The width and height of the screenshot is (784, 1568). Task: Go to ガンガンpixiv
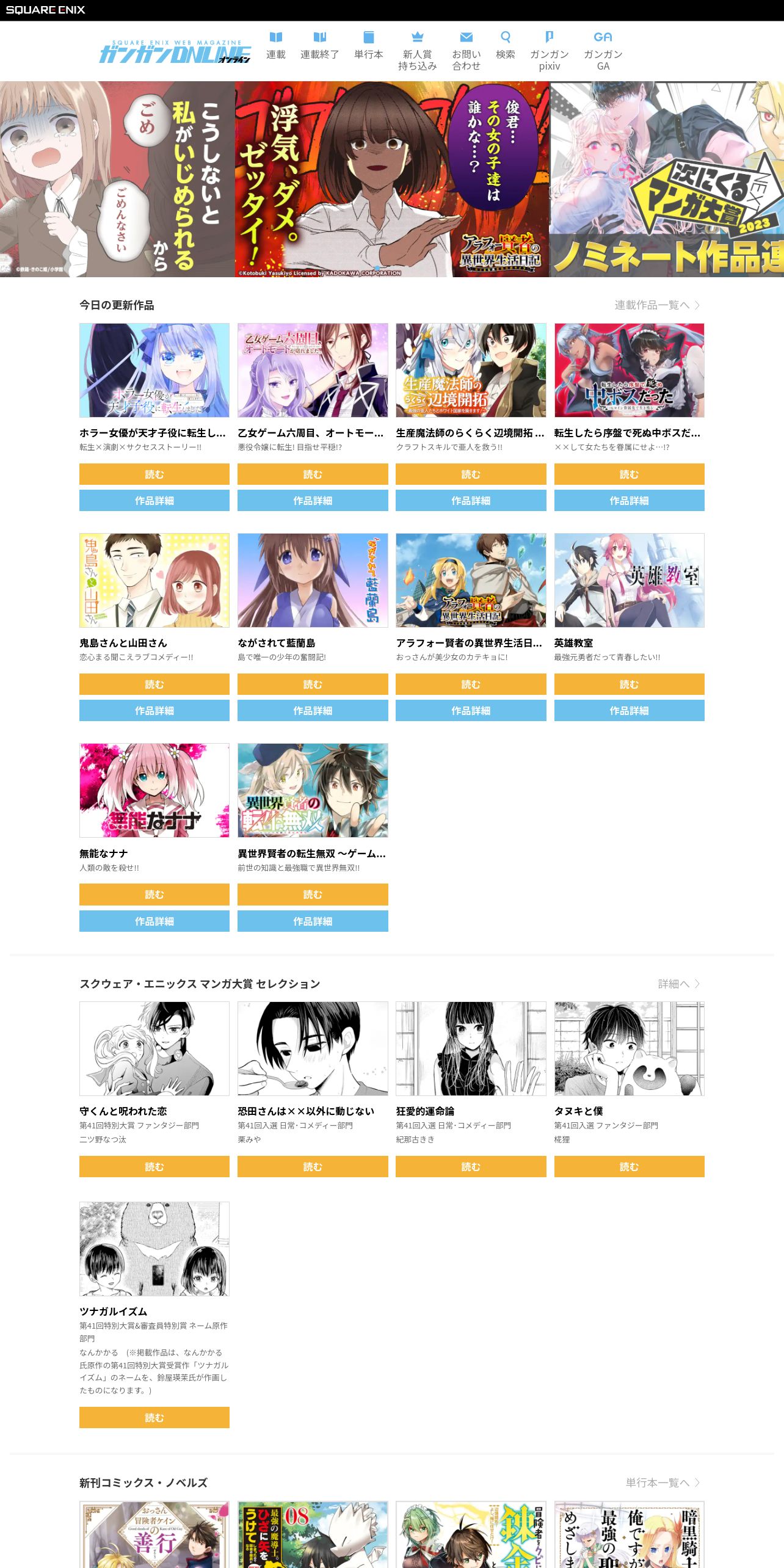pos(550,51)
